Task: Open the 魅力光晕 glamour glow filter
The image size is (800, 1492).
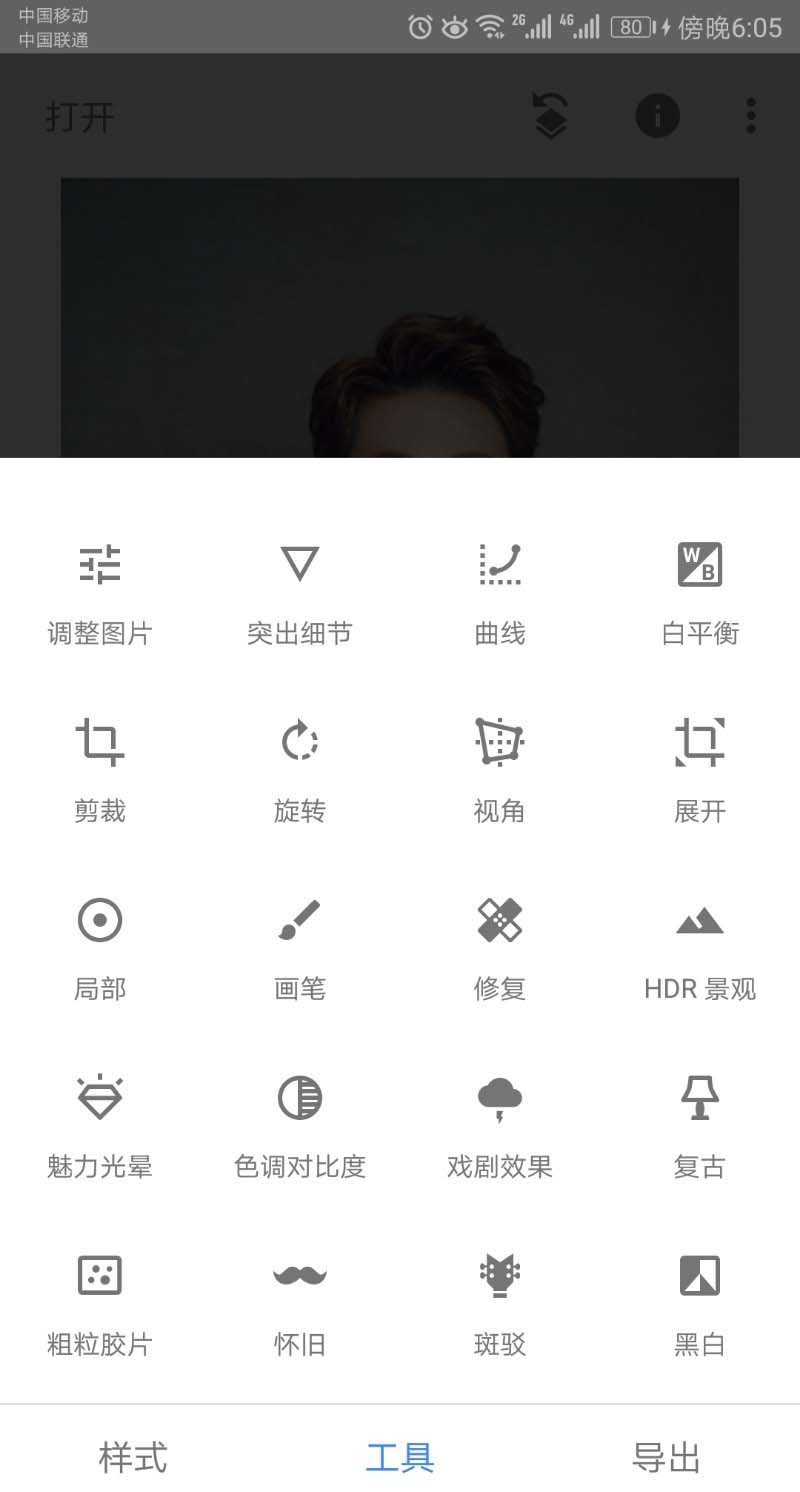Action: pos(100,1124)
